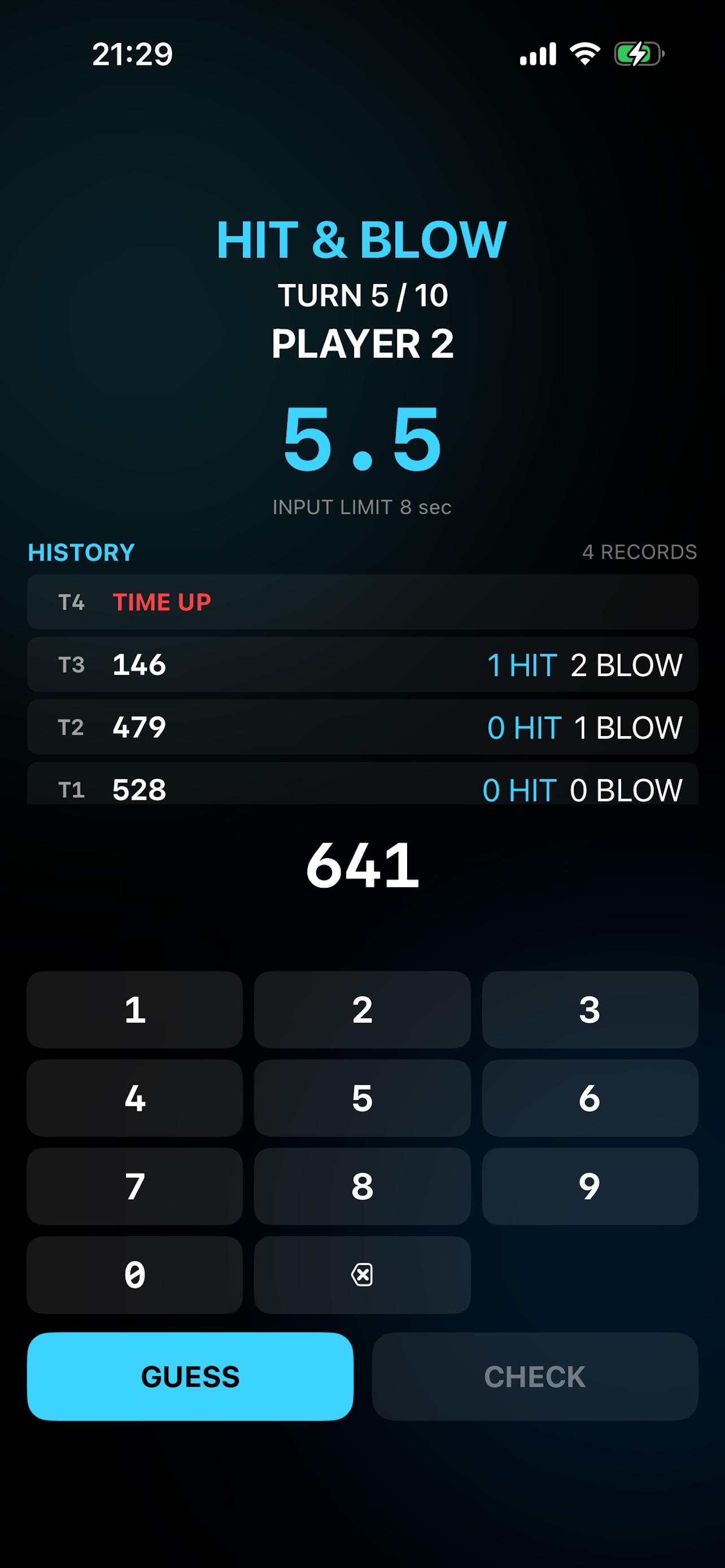Tap digit 1 on the keypad

(134, 1009)
